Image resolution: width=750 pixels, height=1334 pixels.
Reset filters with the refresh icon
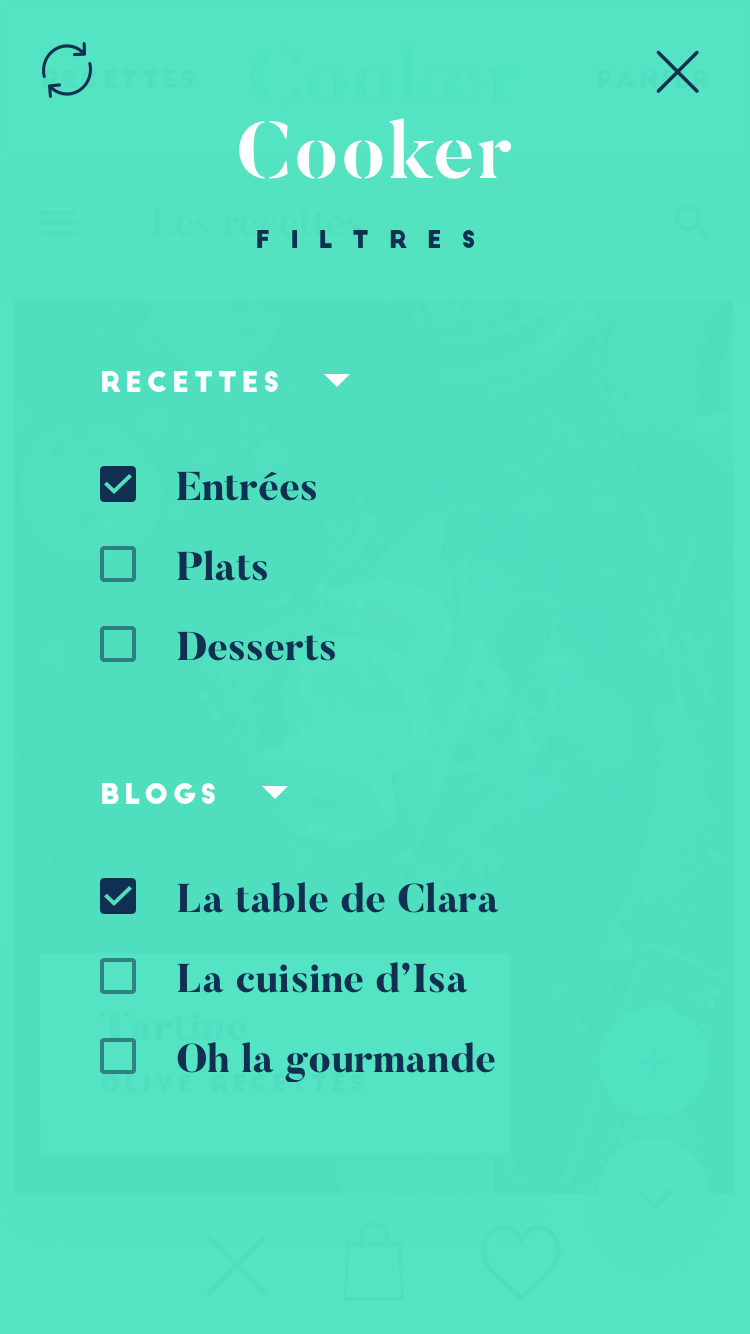(67, 70)
